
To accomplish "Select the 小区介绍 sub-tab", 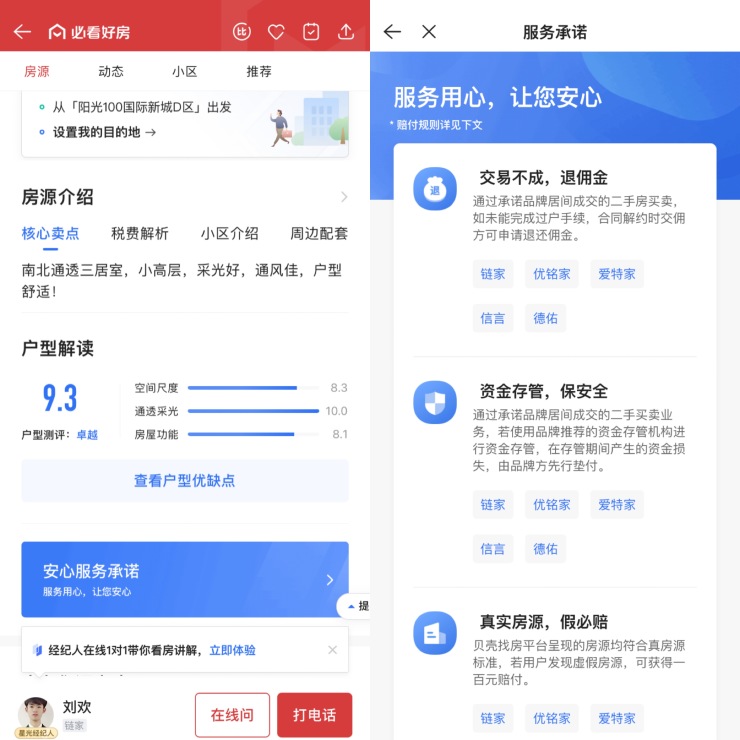I will click(229, 234).
